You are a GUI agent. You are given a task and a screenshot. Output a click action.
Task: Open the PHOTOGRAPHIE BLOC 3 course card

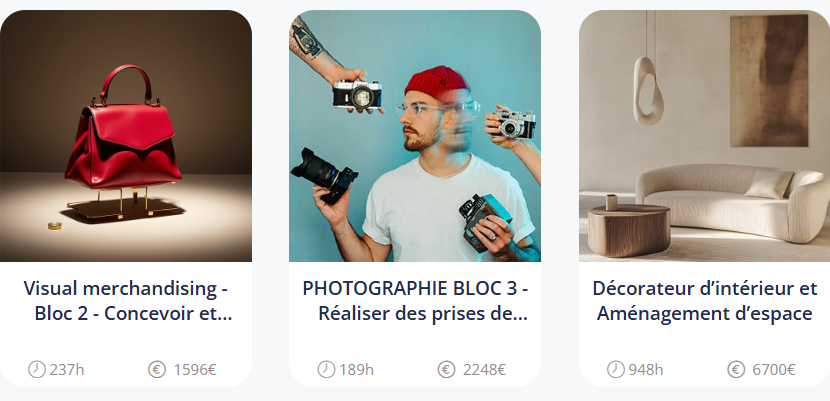click(x=415, y=301)
